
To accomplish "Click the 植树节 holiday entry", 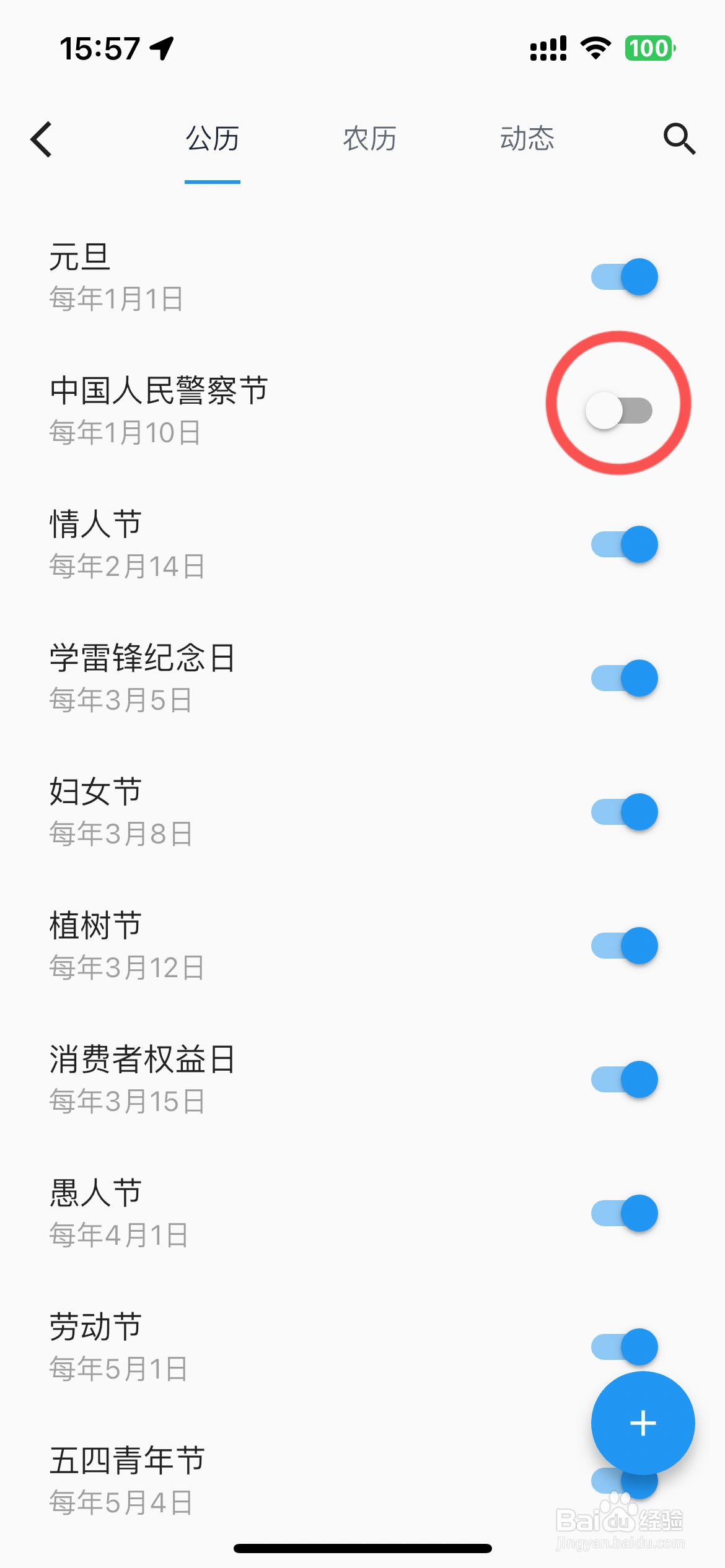I will tap(248, 946).
